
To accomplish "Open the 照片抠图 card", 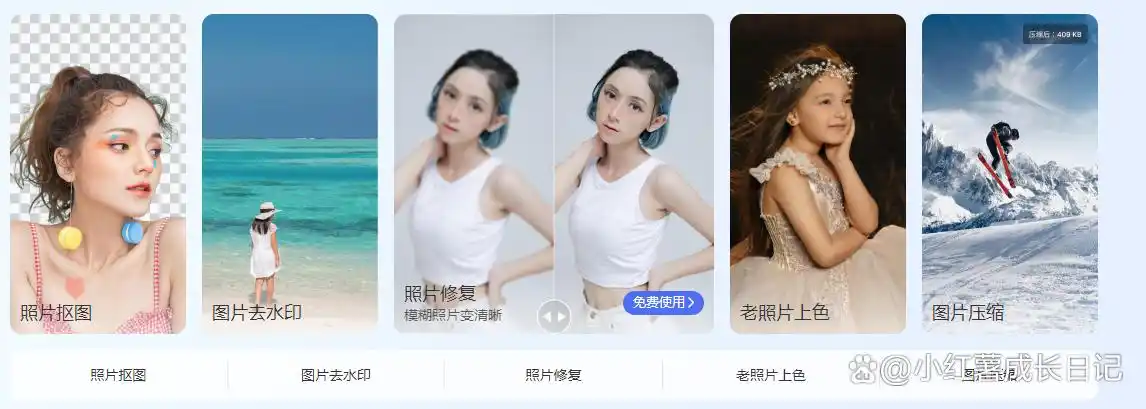I will click(x=98, y=175).
